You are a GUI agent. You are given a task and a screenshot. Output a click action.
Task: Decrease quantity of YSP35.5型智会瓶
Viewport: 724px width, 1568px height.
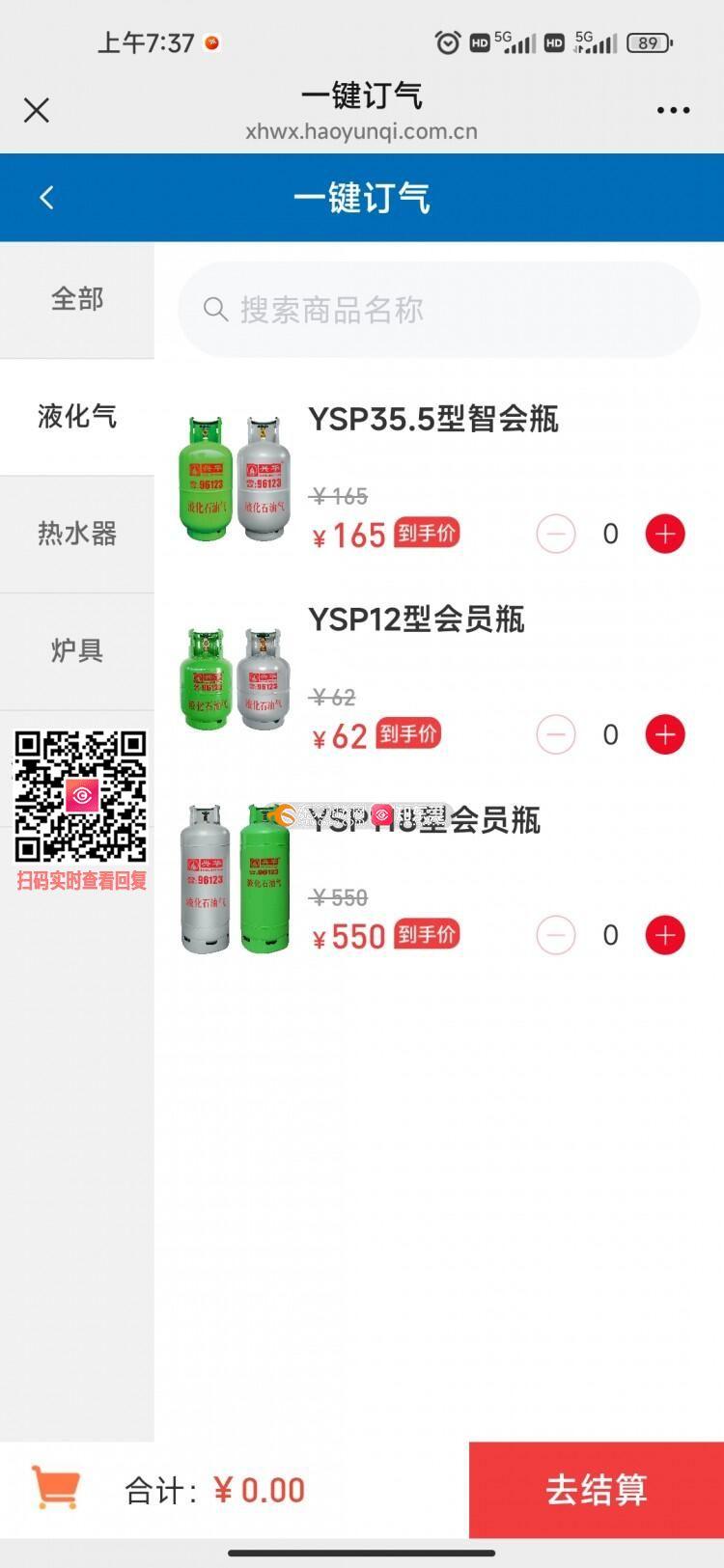(x=556, y=534)
